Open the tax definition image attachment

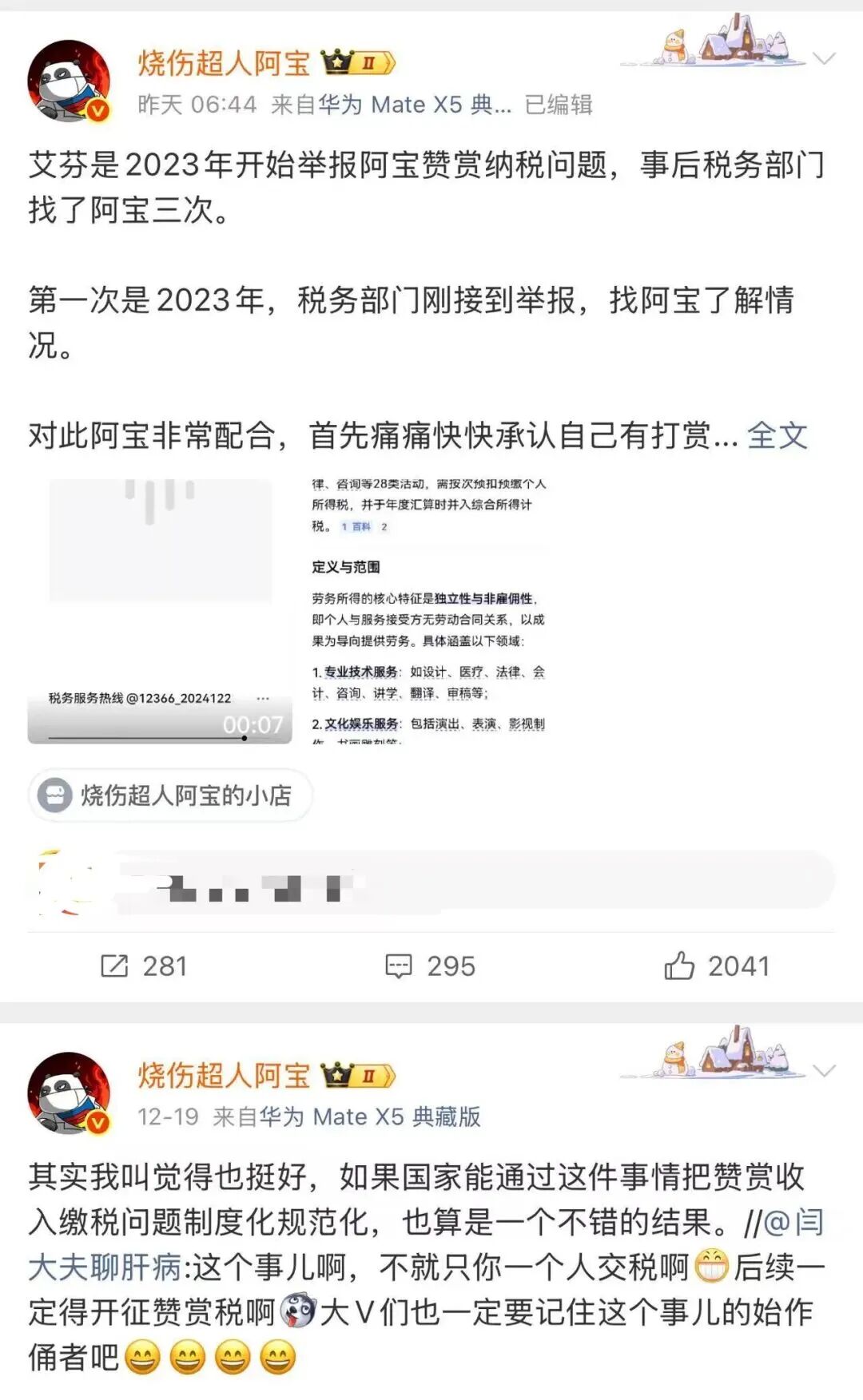(429, 611)
